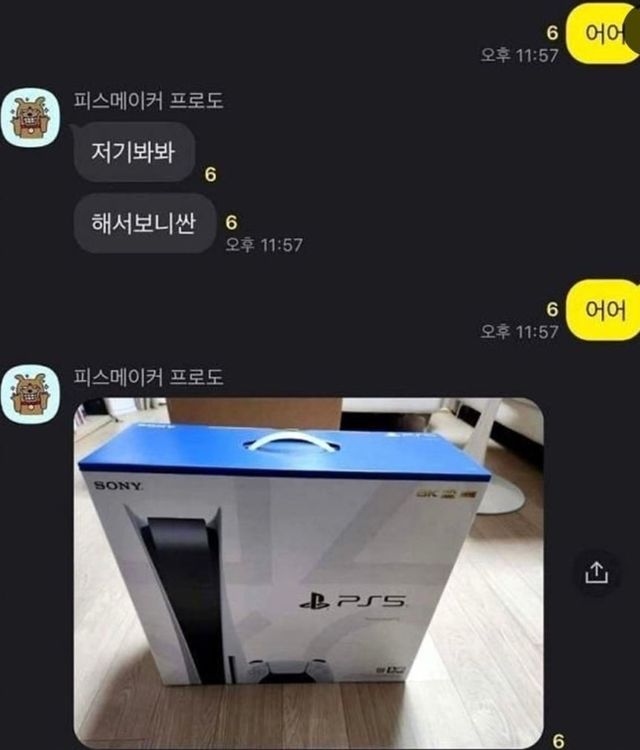Tap the share icon beside the PS5 photo
640x750 pixels.
595,572
